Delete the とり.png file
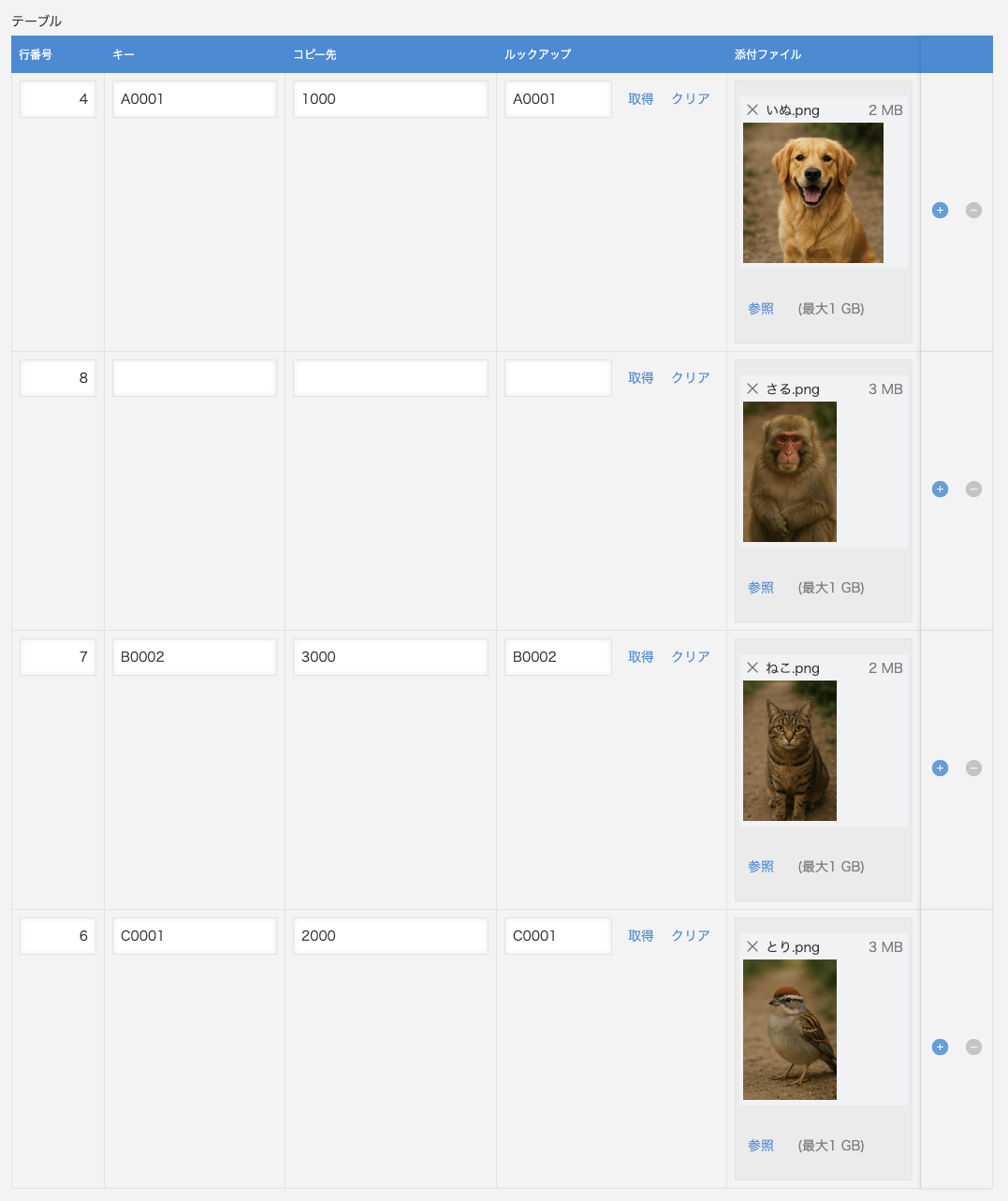1008x1201 pixels. [x=752, y=947]
